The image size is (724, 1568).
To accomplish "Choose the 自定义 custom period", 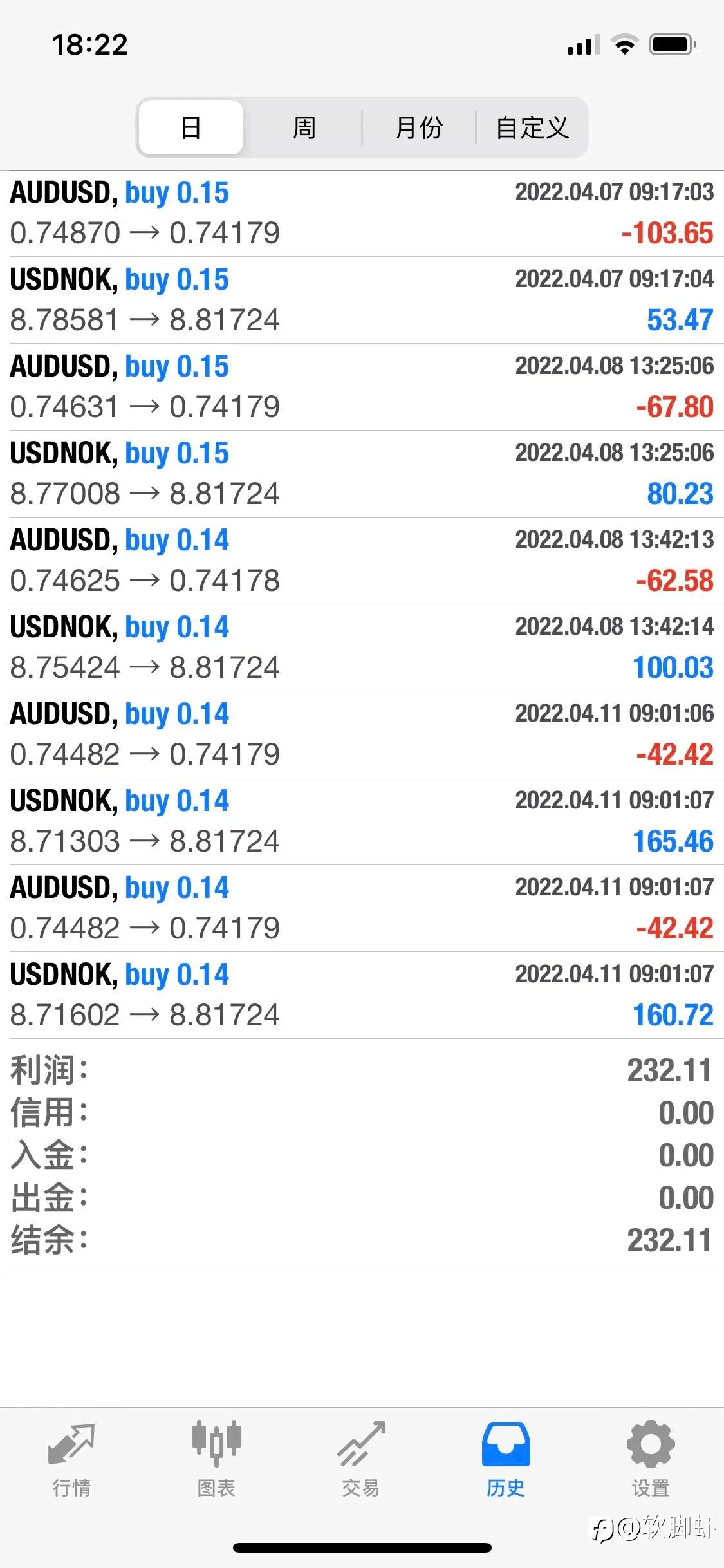I will [532, 127].
